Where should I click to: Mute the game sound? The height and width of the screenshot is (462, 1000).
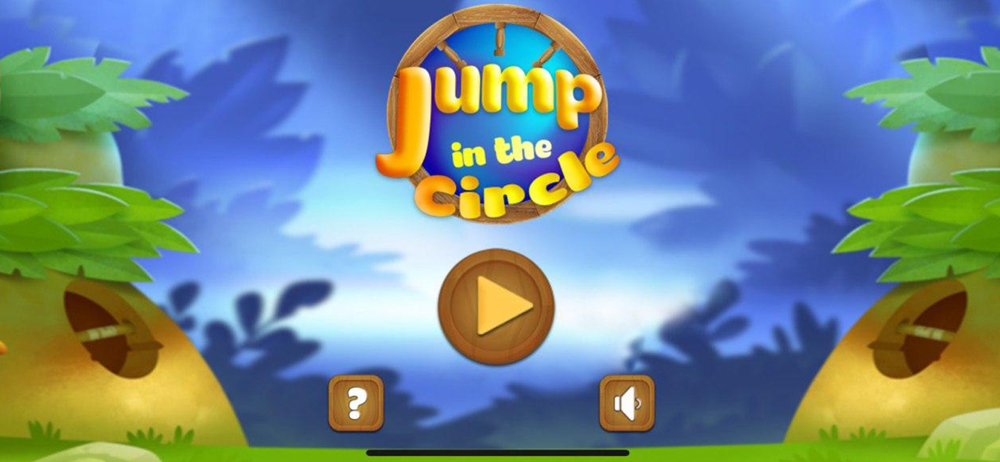tap(627, 403)
